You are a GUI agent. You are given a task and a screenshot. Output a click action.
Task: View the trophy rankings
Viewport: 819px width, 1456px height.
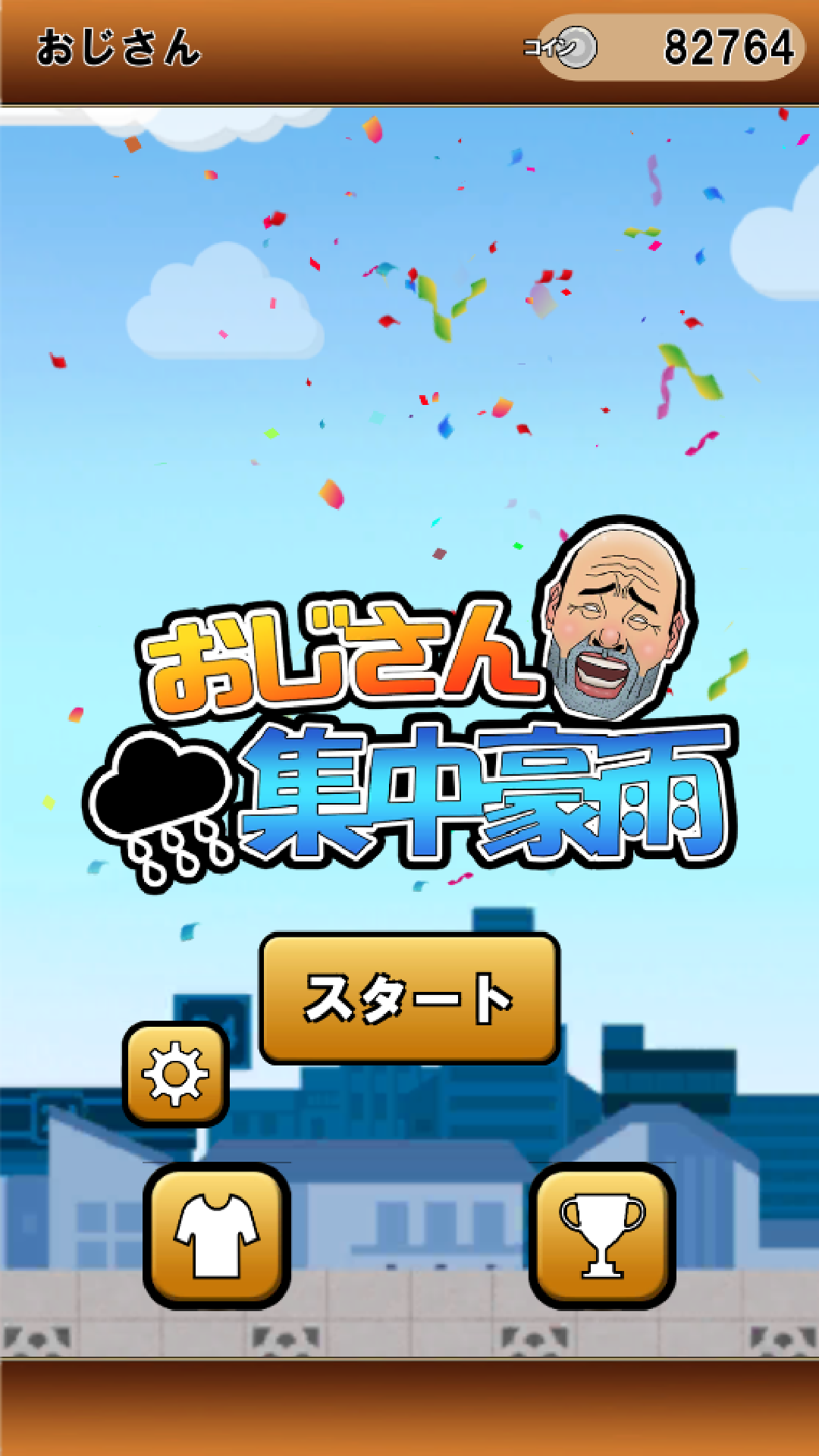(x=602, y=1236)
